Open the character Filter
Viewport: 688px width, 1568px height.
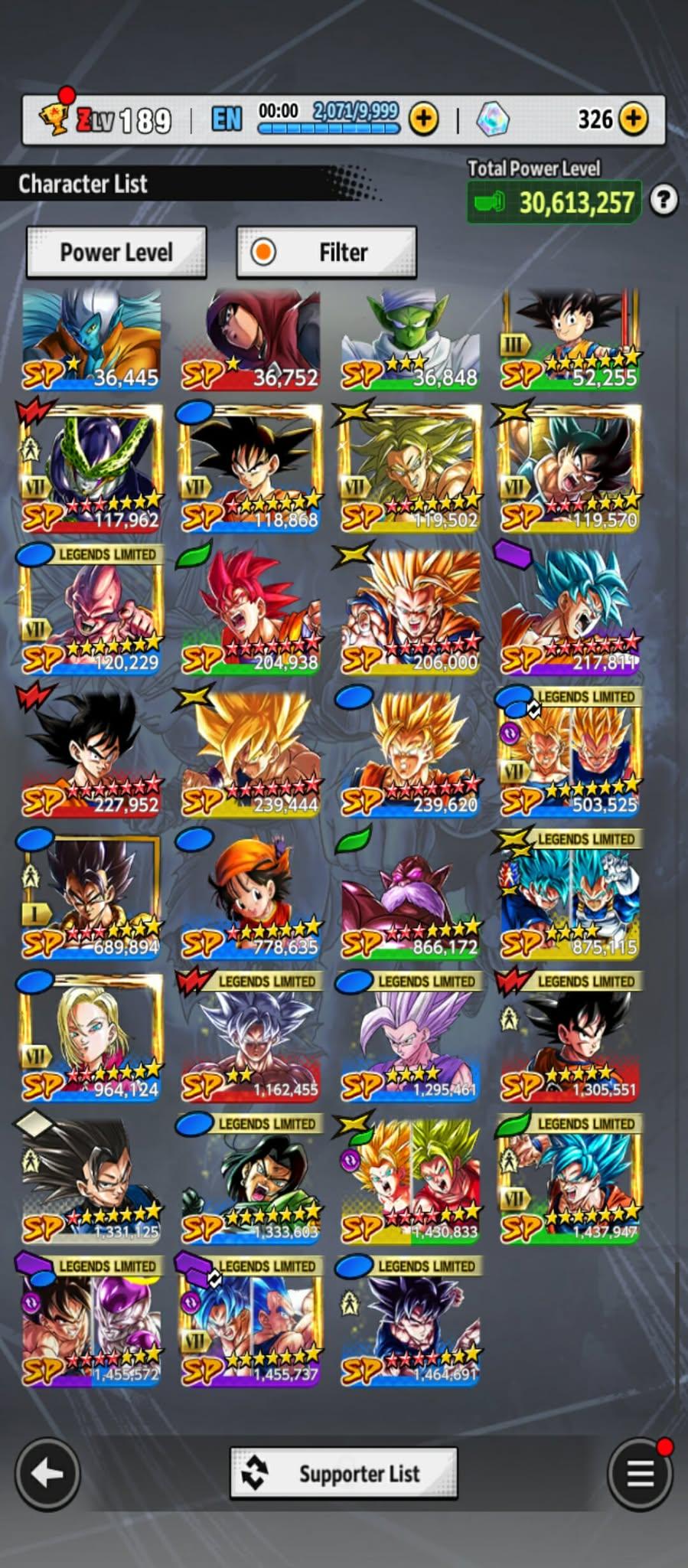pyautogui.click(x=327, y=252)
